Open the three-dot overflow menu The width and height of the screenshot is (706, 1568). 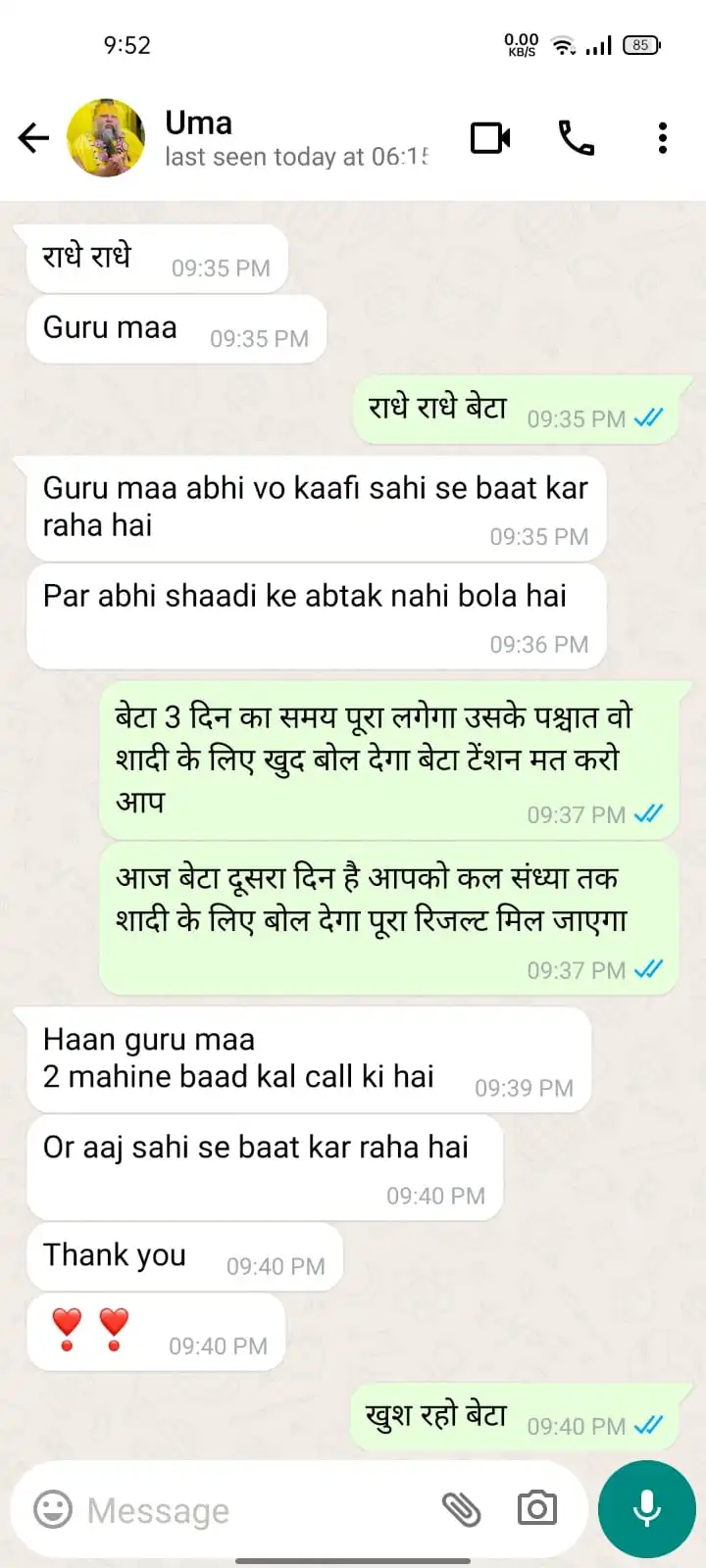663,138
